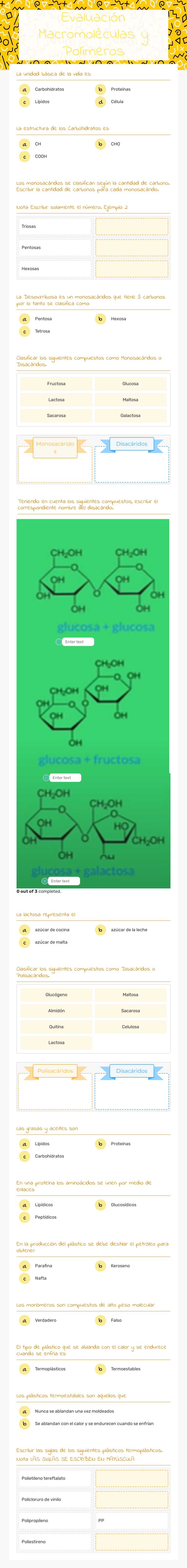Image resolution: width=187 pixels, height=1568 pixels.
Task: Choose option CHO for the carbohydrate structure
Action: [115, 144]
